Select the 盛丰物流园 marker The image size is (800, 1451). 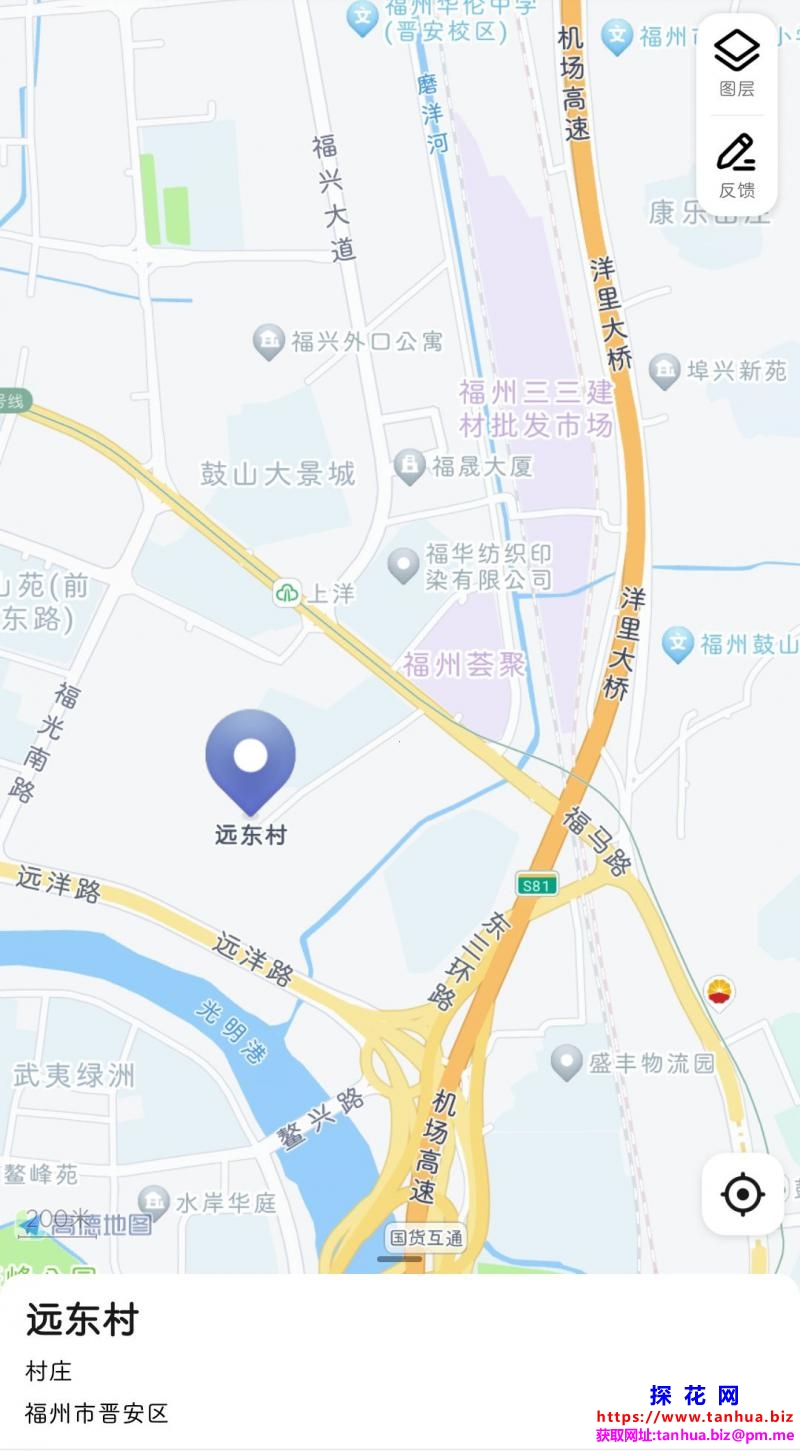point(567,1062)
